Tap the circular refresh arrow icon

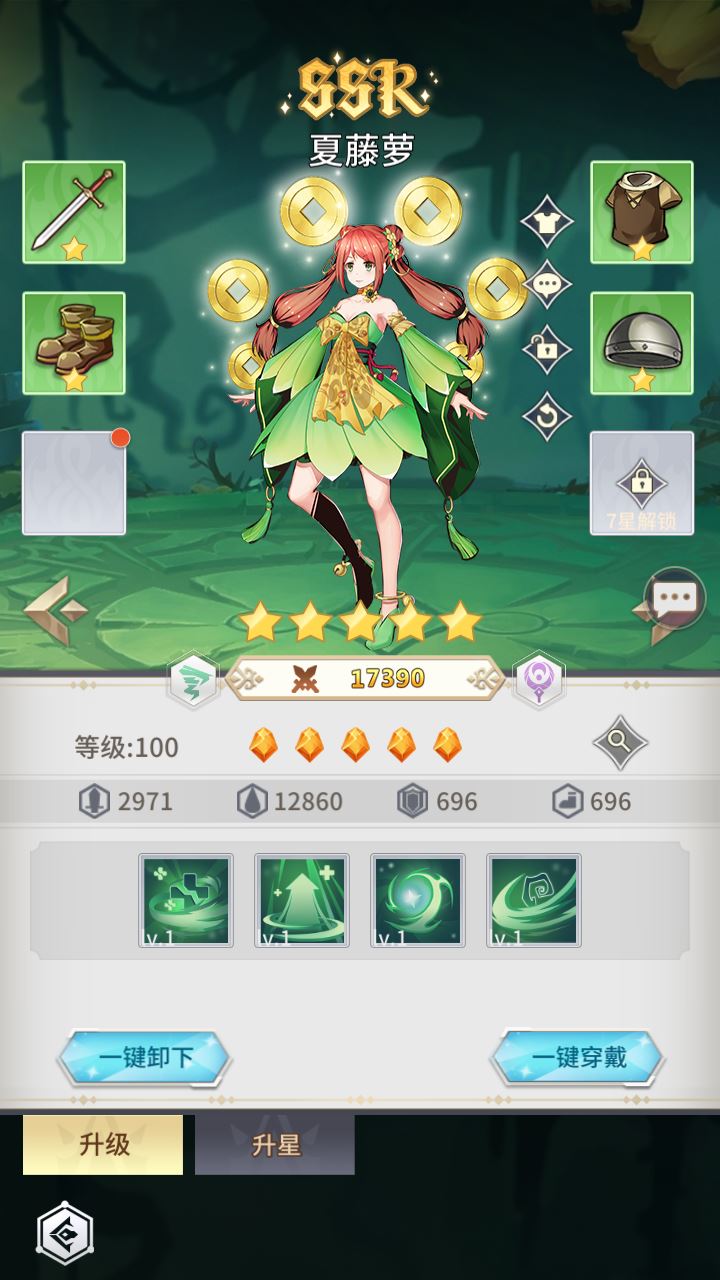[x=547, y=414]
